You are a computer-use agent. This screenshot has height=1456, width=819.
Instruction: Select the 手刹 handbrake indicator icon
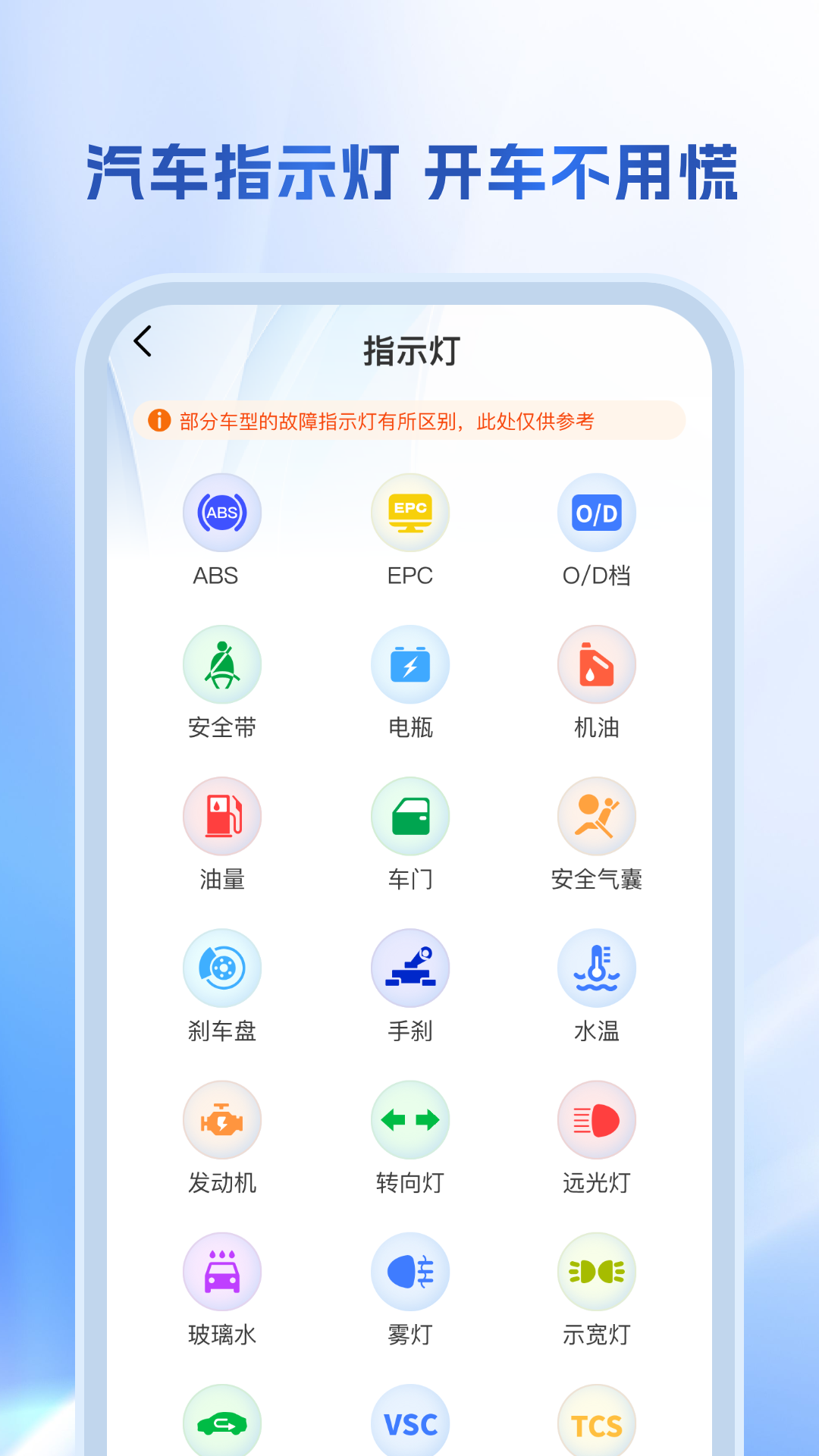pyautogui.click(x=410, y=968)
